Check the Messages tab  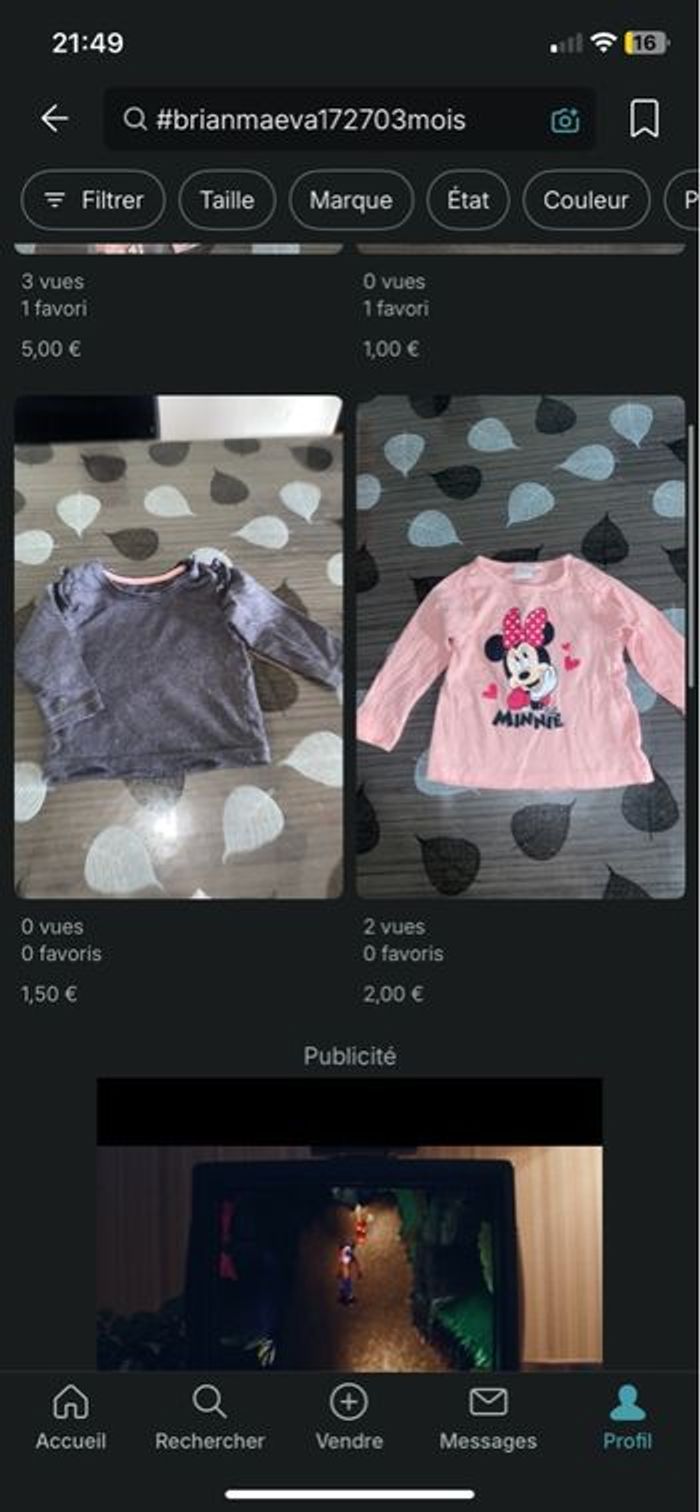[488, 1418]
